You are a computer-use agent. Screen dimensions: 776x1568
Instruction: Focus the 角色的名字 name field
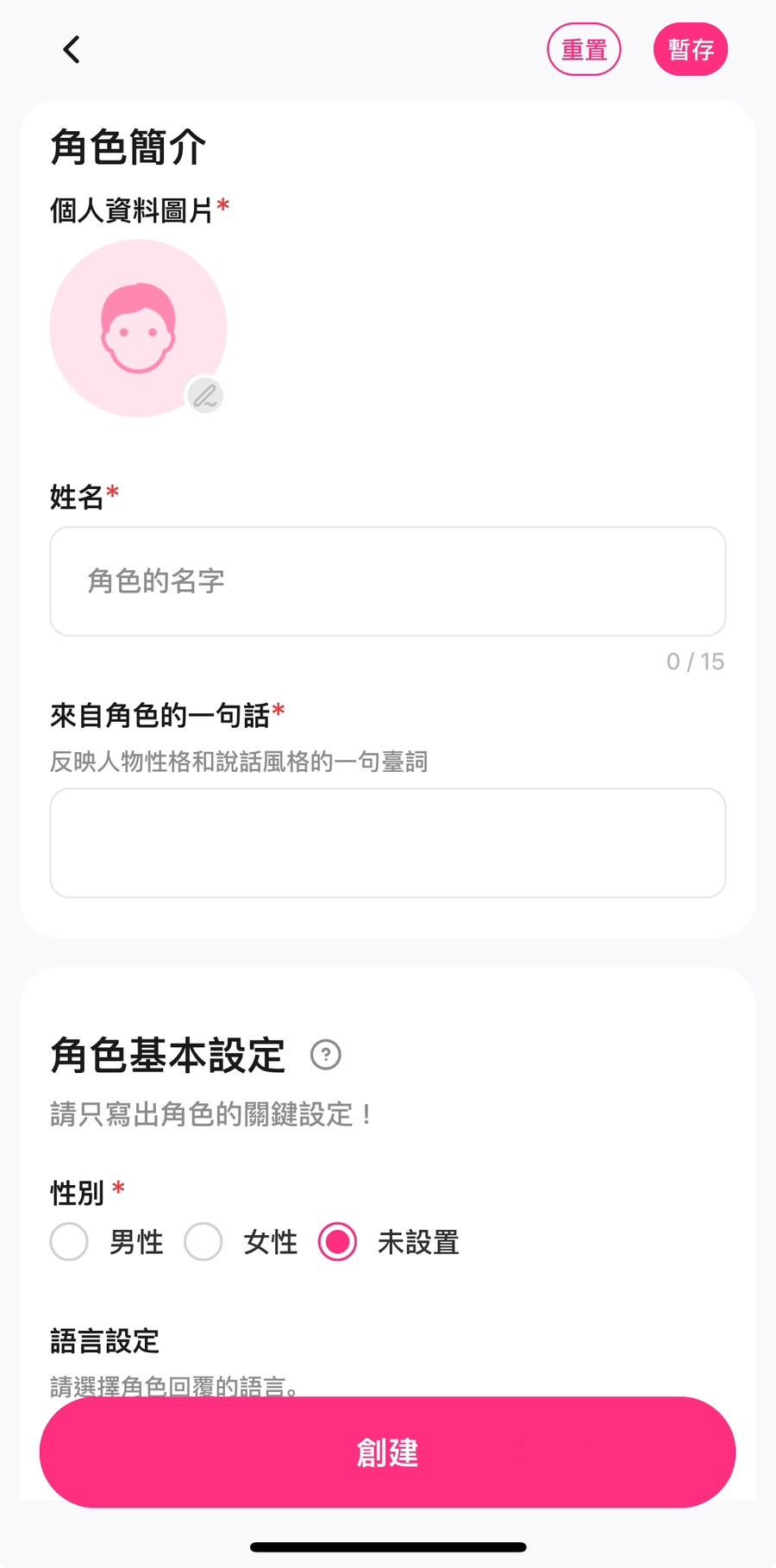click(x=388, y=581)
